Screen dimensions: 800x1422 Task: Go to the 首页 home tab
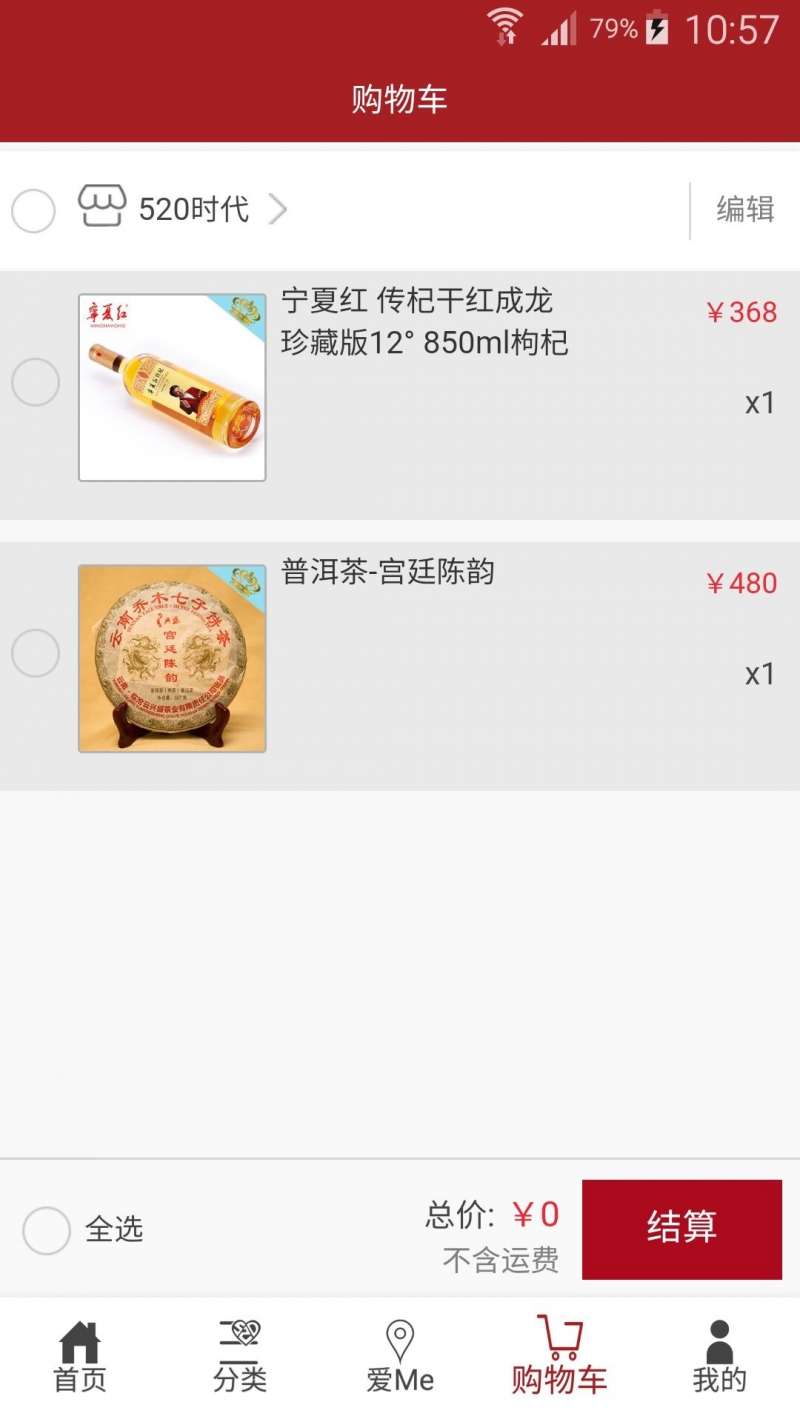(x=80, y=1358)
